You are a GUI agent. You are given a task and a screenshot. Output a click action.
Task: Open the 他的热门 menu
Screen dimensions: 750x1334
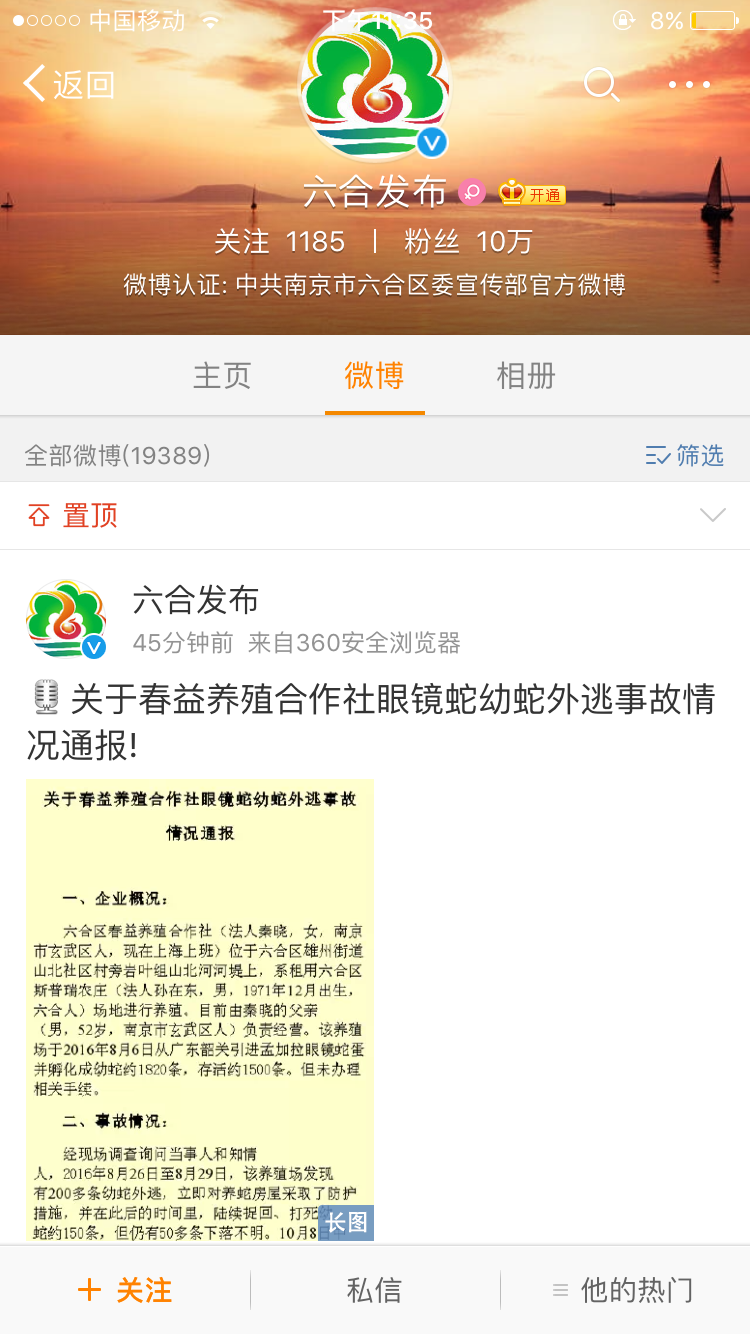(x=624, y=1290)
